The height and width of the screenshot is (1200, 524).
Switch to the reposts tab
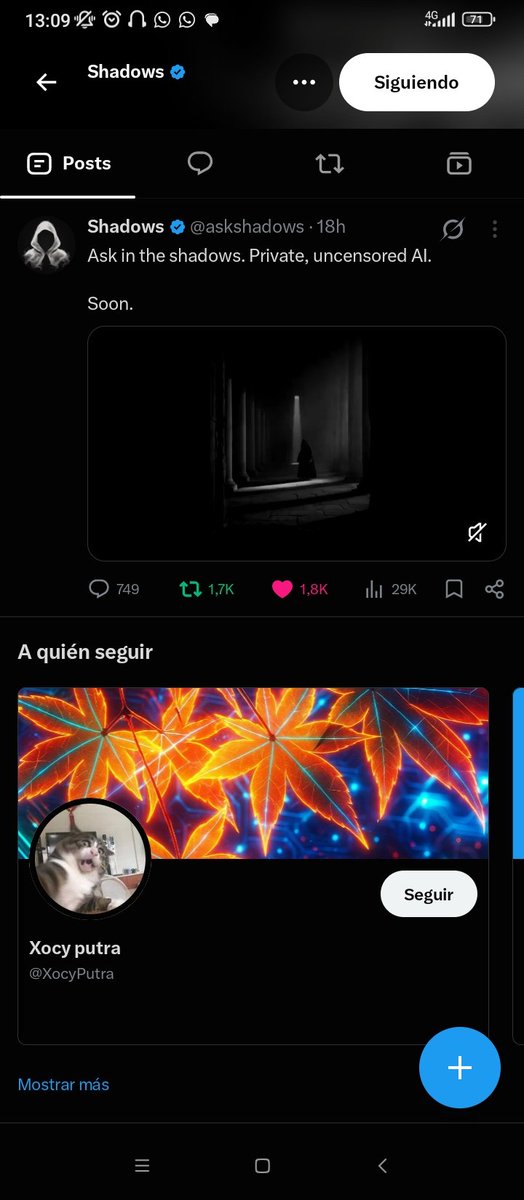(x=329, y=163)
